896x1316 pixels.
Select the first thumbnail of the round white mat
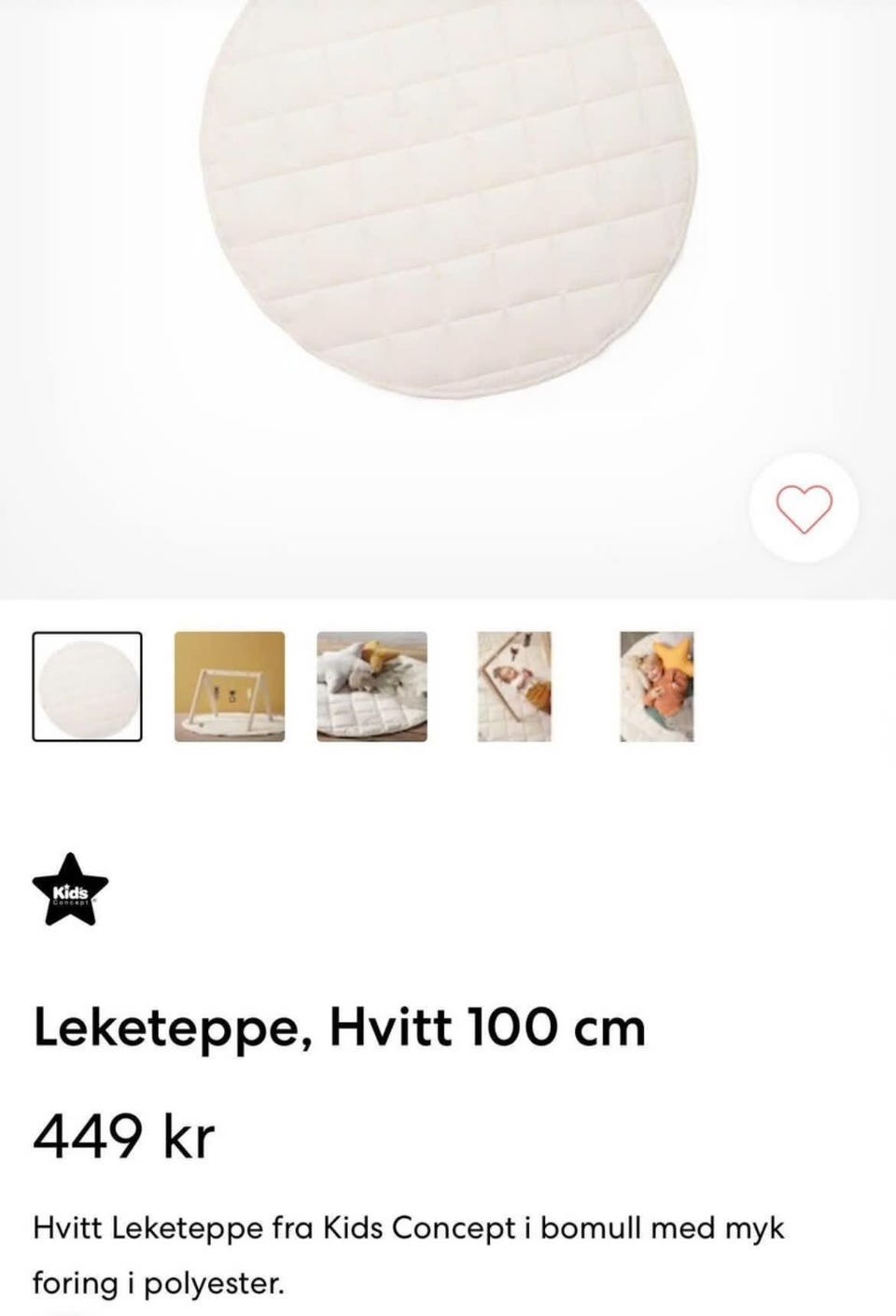88,687
